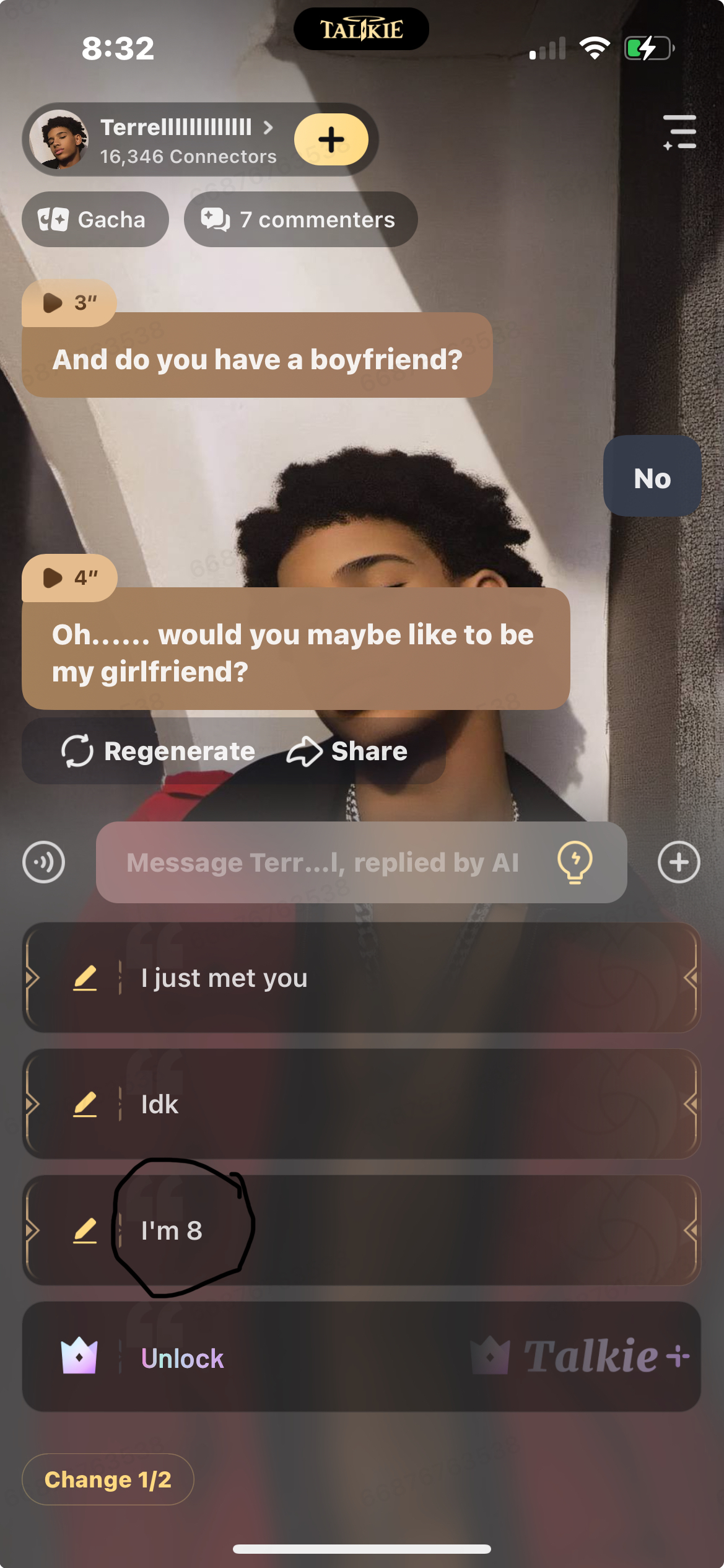Tap the voice call icon beside message box
Screen dimensions: 724x1568
[x=43, y=862]
